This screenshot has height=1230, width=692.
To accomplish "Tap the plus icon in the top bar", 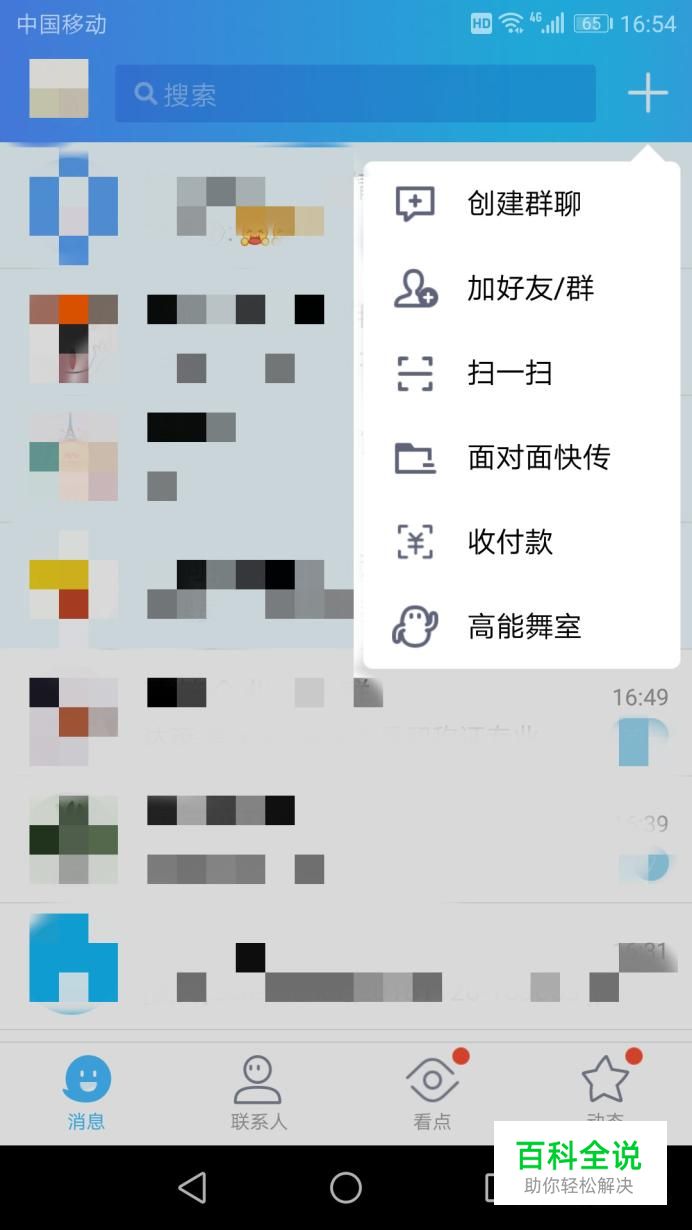I will 647,94.
